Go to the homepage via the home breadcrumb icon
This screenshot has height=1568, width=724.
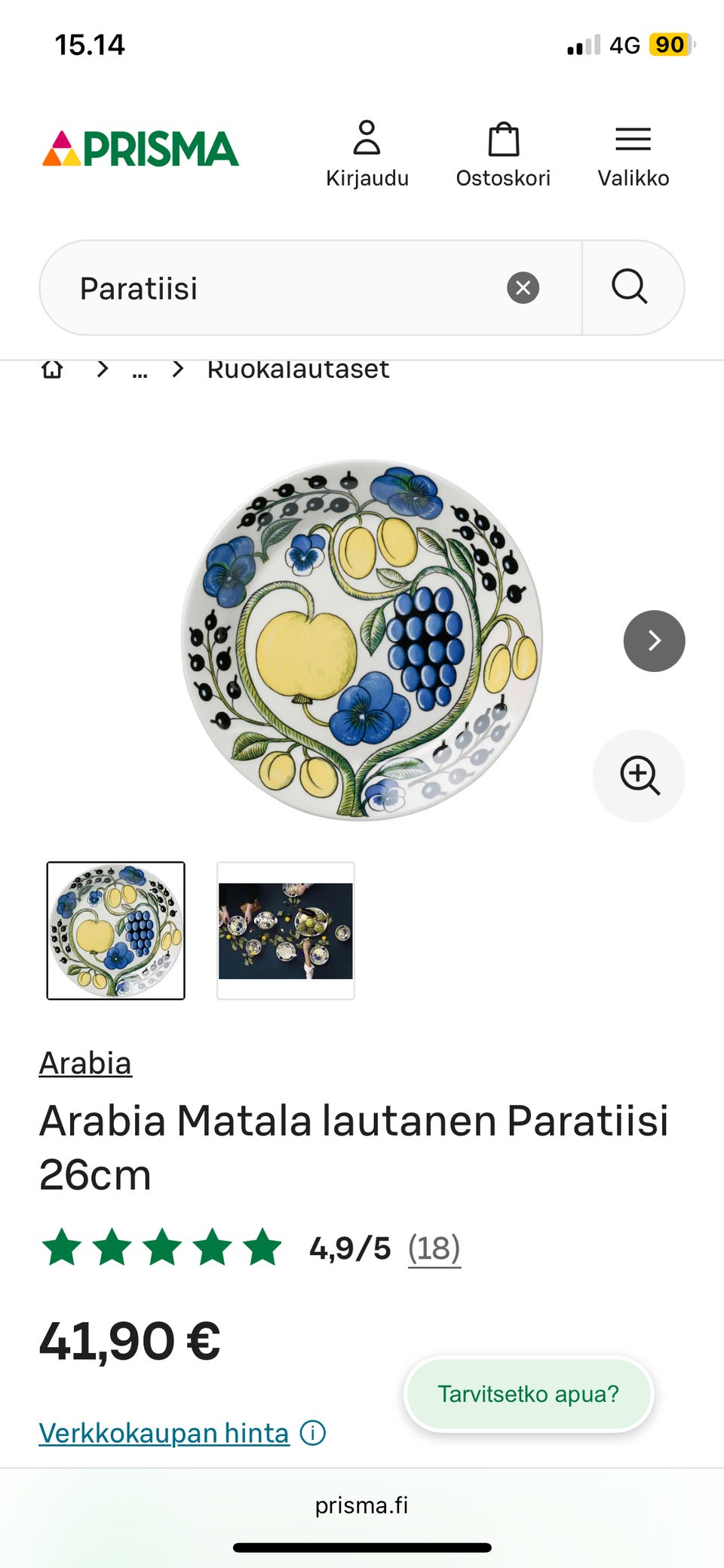(52, 369)
